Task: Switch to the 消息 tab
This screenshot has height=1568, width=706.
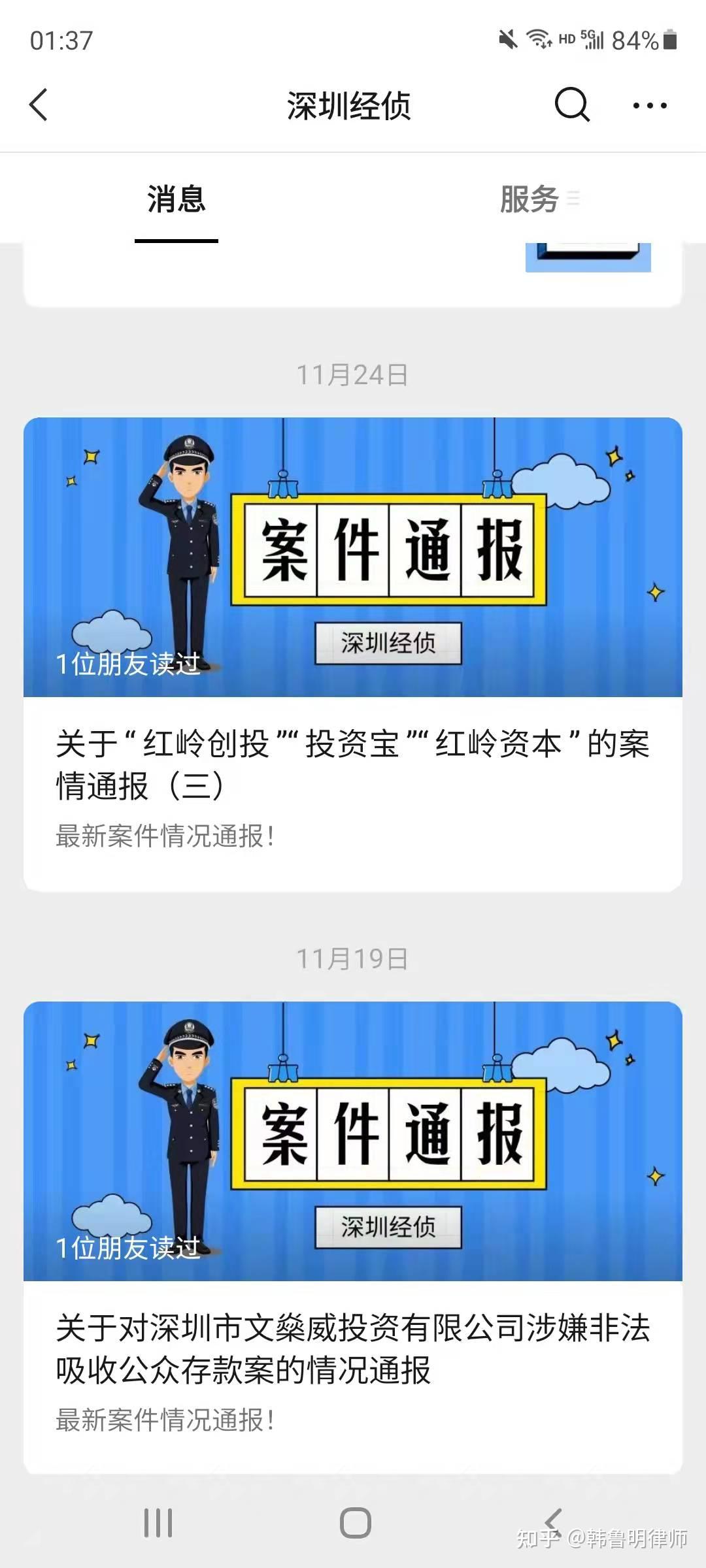Action: click(x=175, y=200)
